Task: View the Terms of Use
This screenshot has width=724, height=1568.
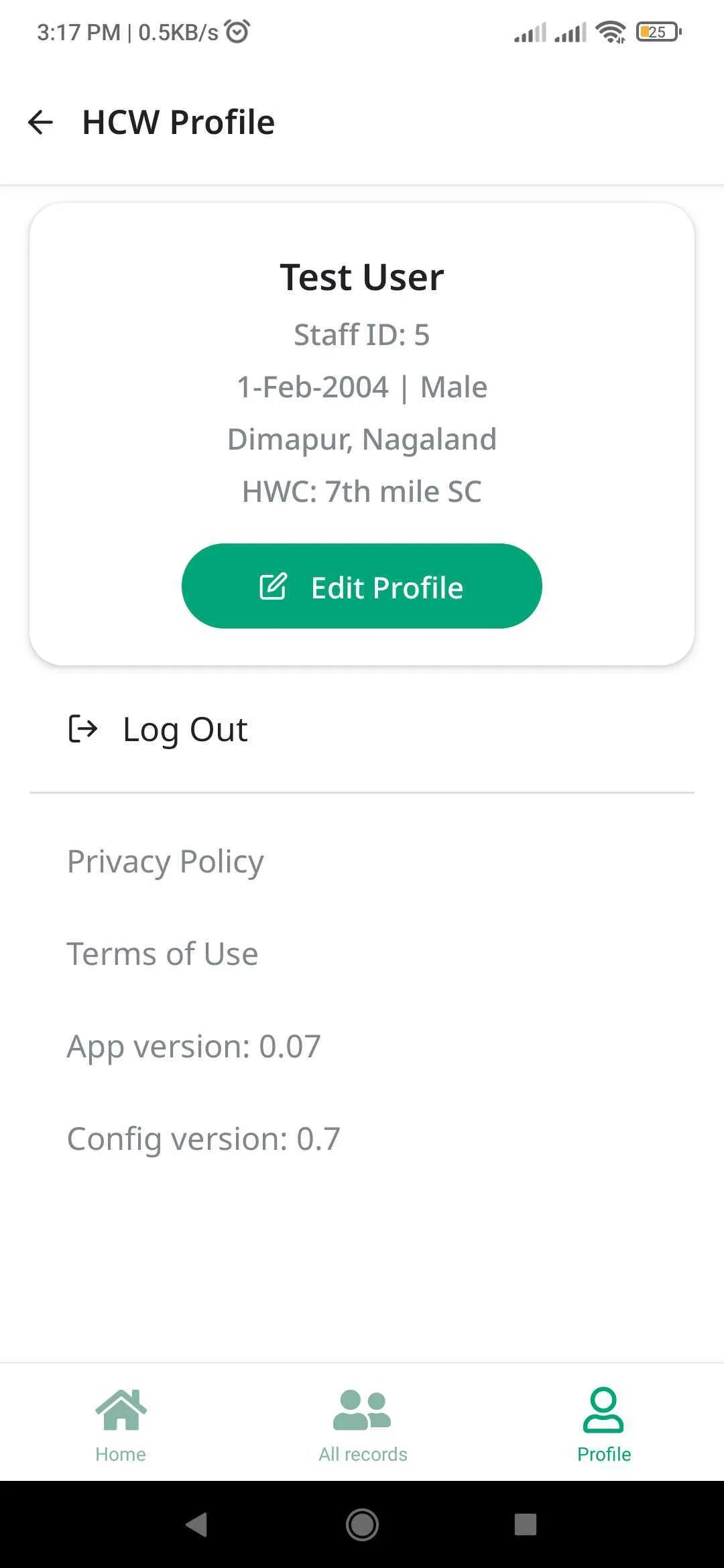Action: click(x=162, y=954)
